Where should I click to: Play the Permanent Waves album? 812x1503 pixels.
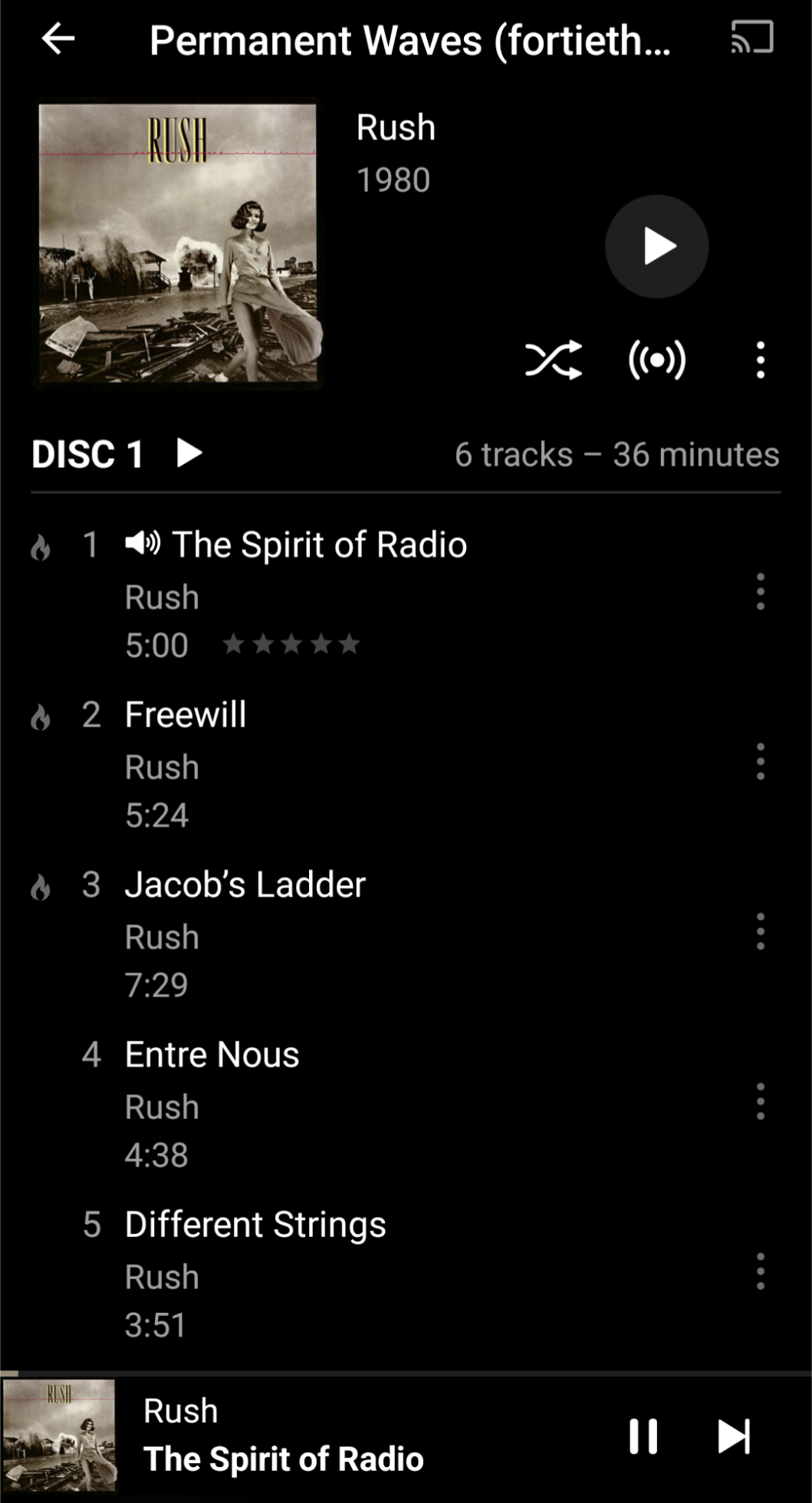(656, 246)
